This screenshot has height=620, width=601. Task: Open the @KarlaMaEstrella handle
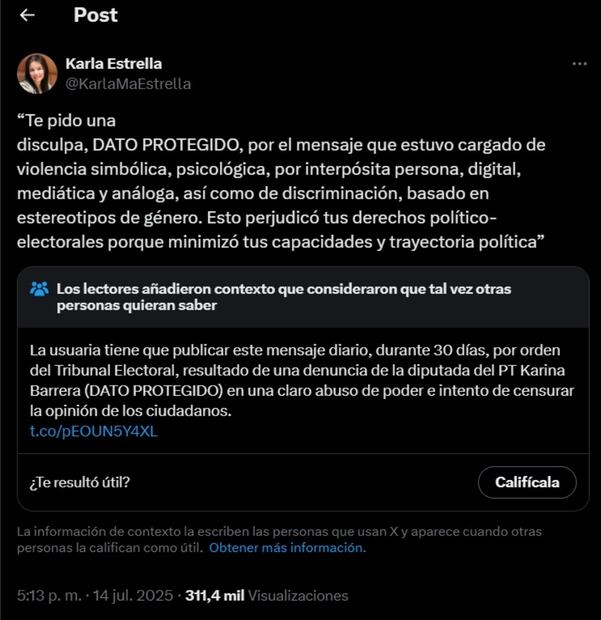tap(128, 84)
